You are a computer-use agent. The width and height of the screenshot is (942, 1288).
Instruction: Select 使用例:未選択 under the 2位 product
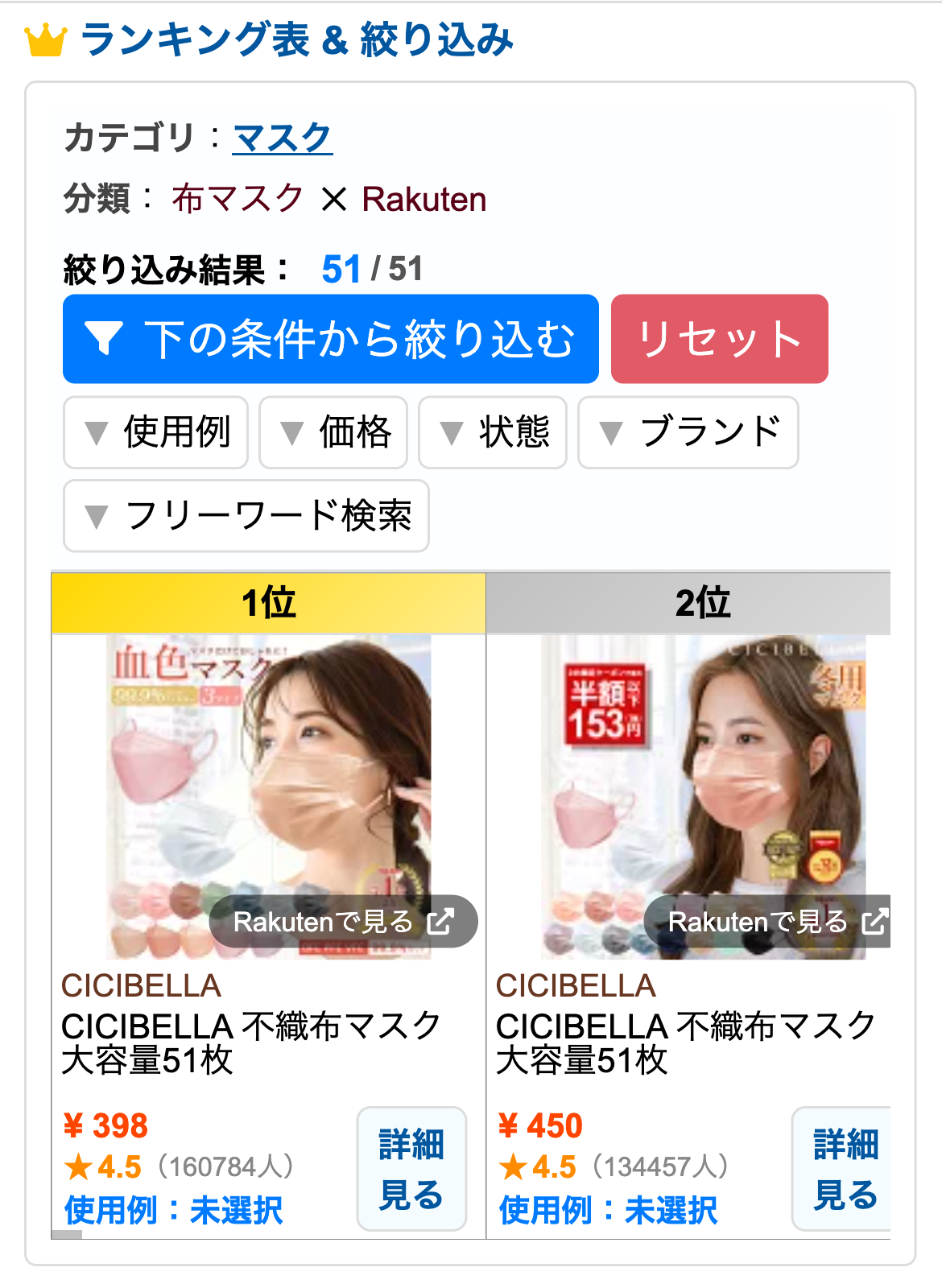tap(608, 1210)
